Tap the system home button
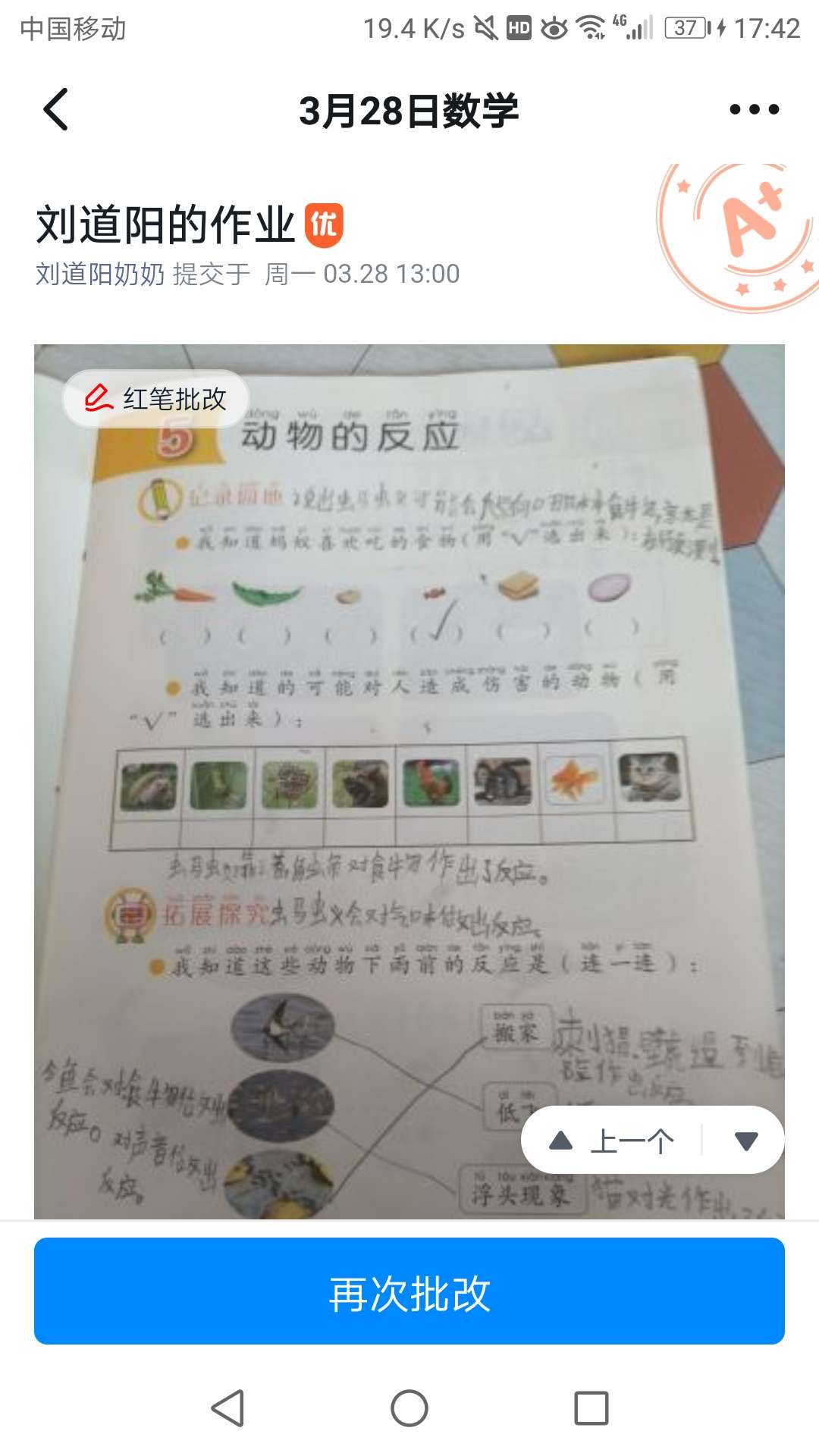Screen dimensions: 819x1456 coord(409,1409)
